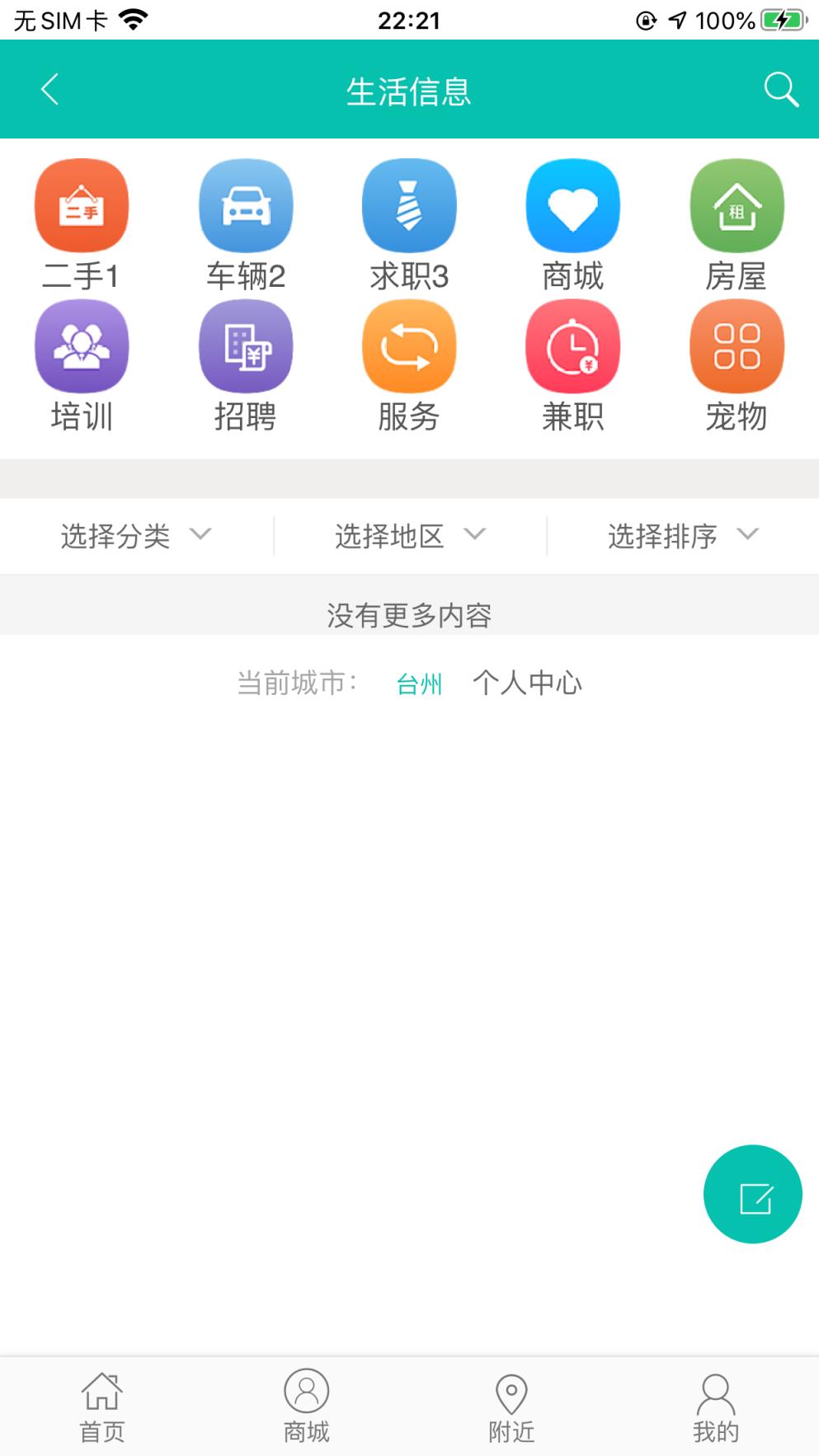Expand the 选择分类 category dropdown
The width and height of the screenshot is (819, 1456).
(x=136, y=535)
